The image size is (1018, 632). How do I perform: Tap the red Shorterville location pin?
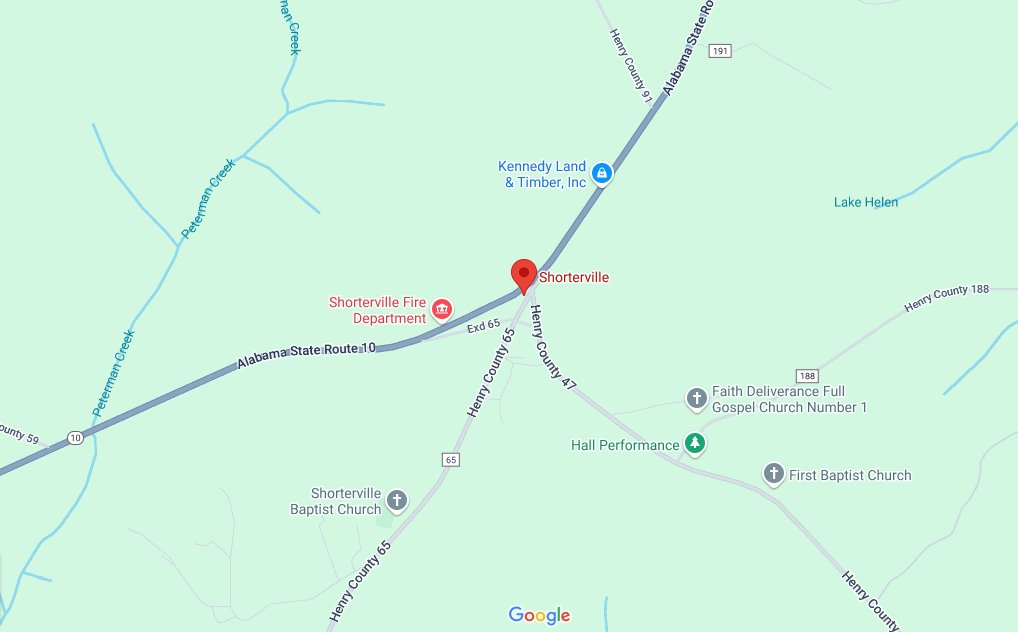(523, 274)
